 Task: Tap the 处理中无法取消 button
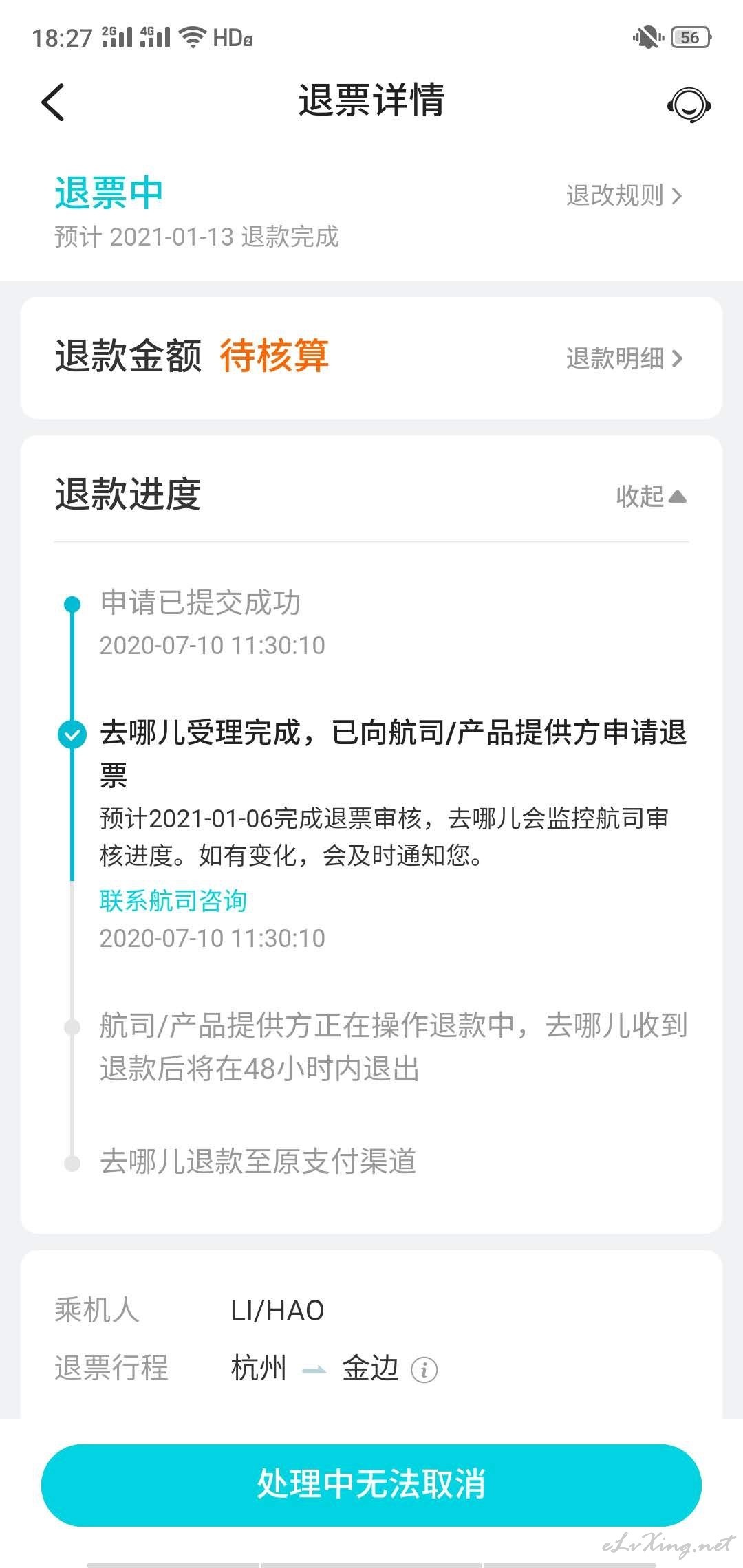click(x=371, y=1485)
